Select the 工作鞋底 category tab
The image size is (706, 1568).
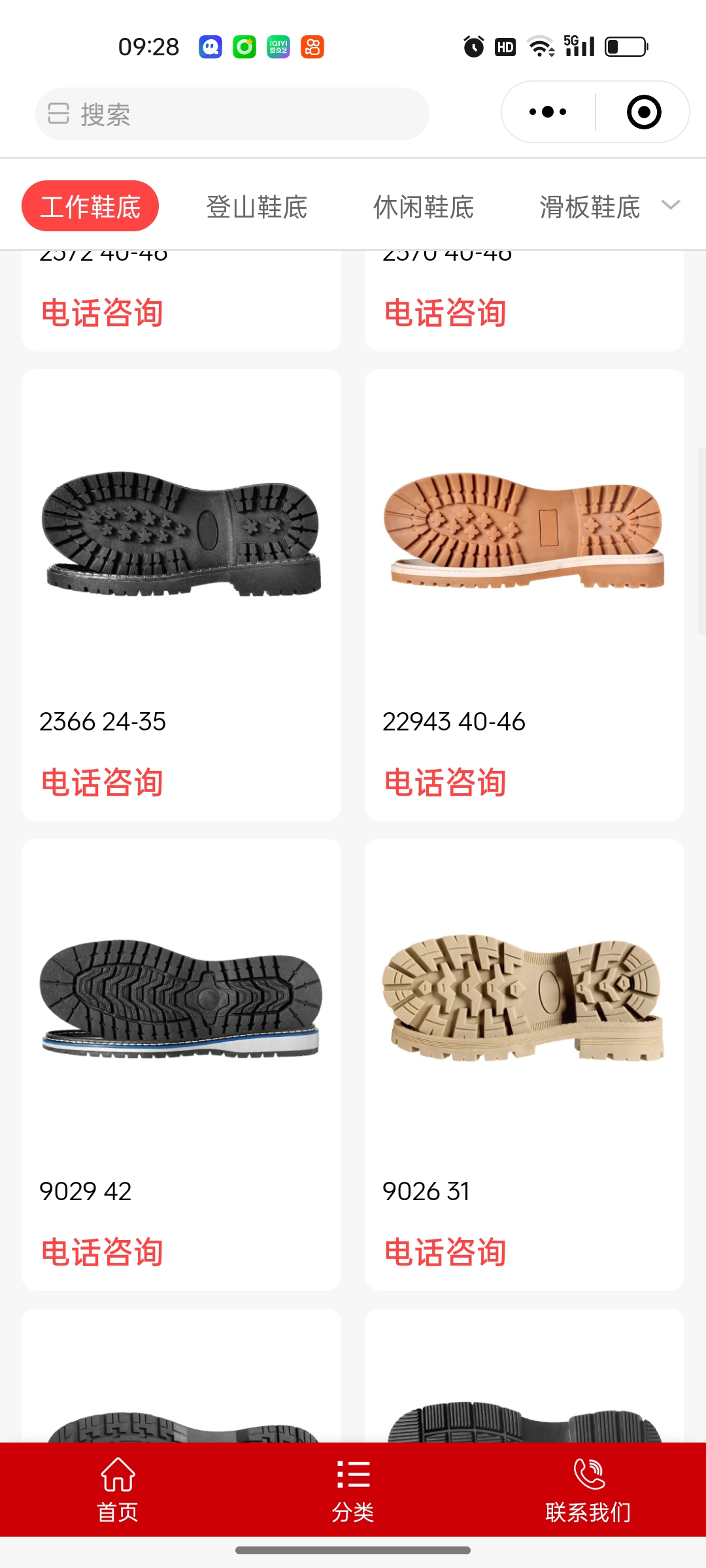(90, 206)
